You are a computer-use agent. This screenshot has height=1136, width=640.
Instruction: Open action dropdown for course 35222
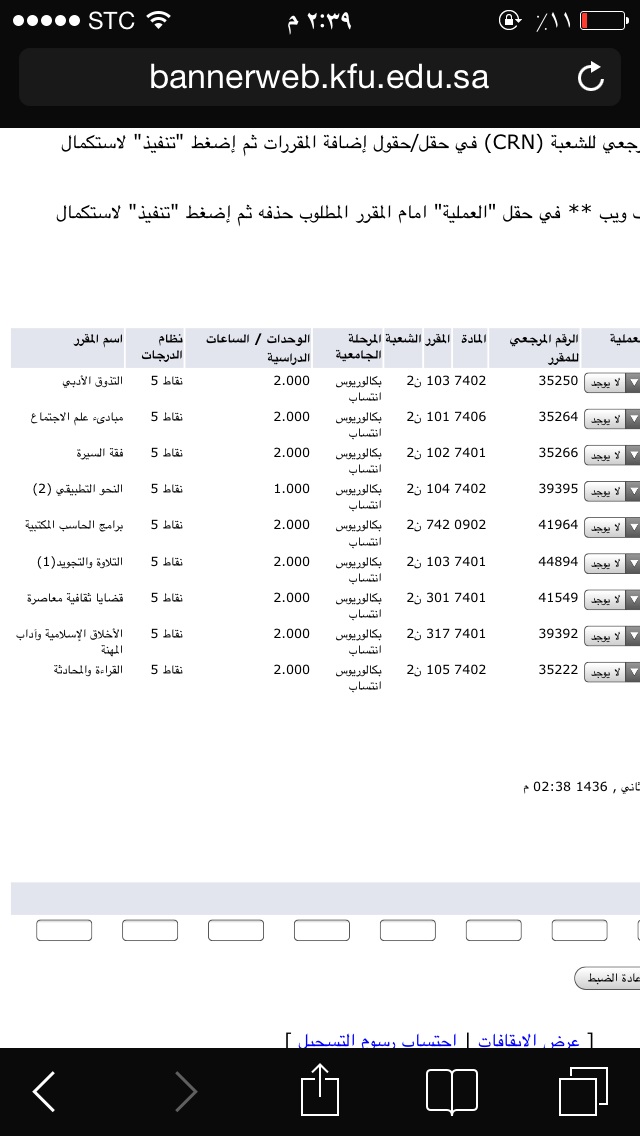click(x=612, y=673)
